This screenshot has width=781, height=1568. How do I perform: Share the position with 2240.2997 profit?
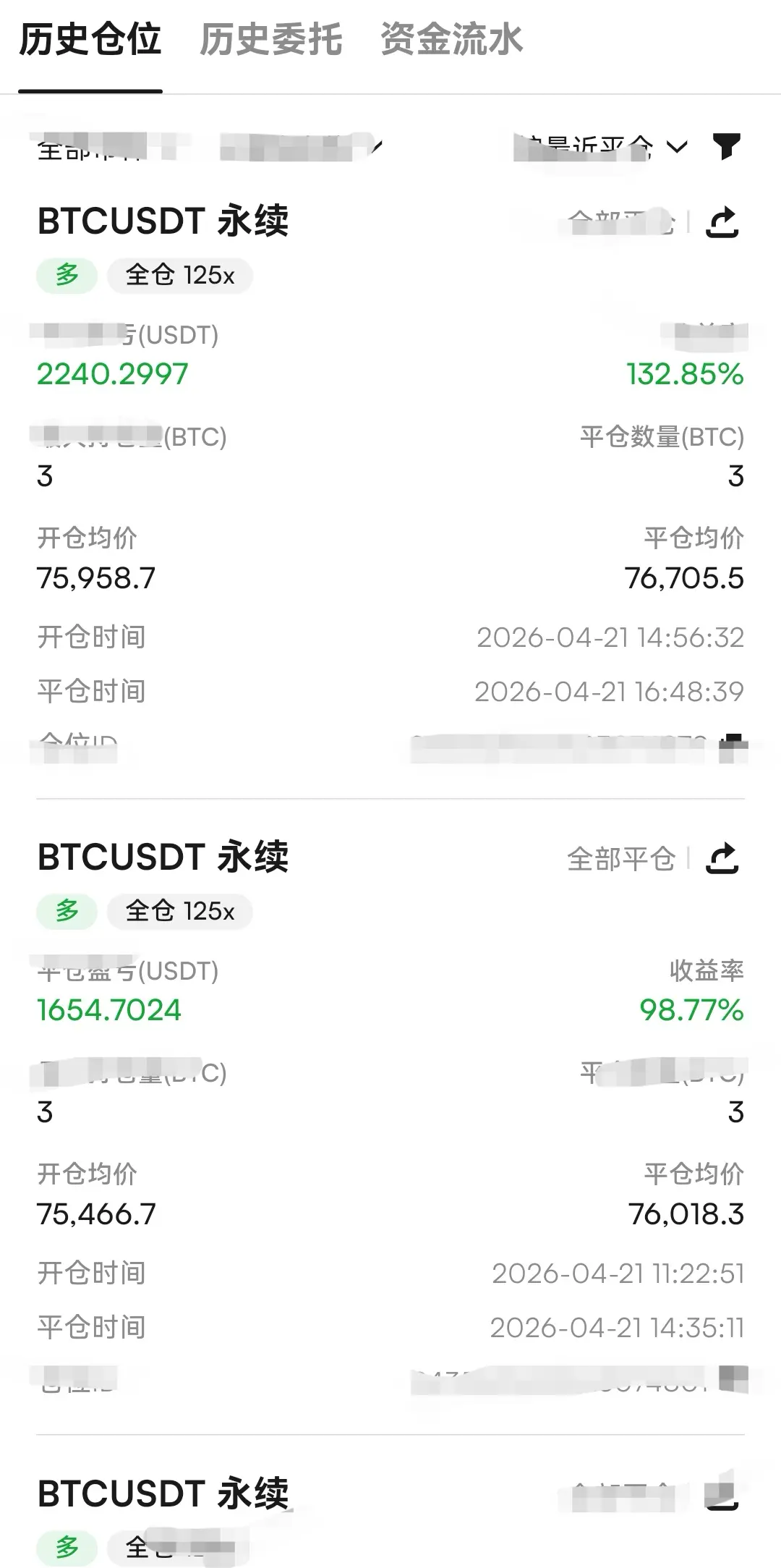click(x=722, y=222)
